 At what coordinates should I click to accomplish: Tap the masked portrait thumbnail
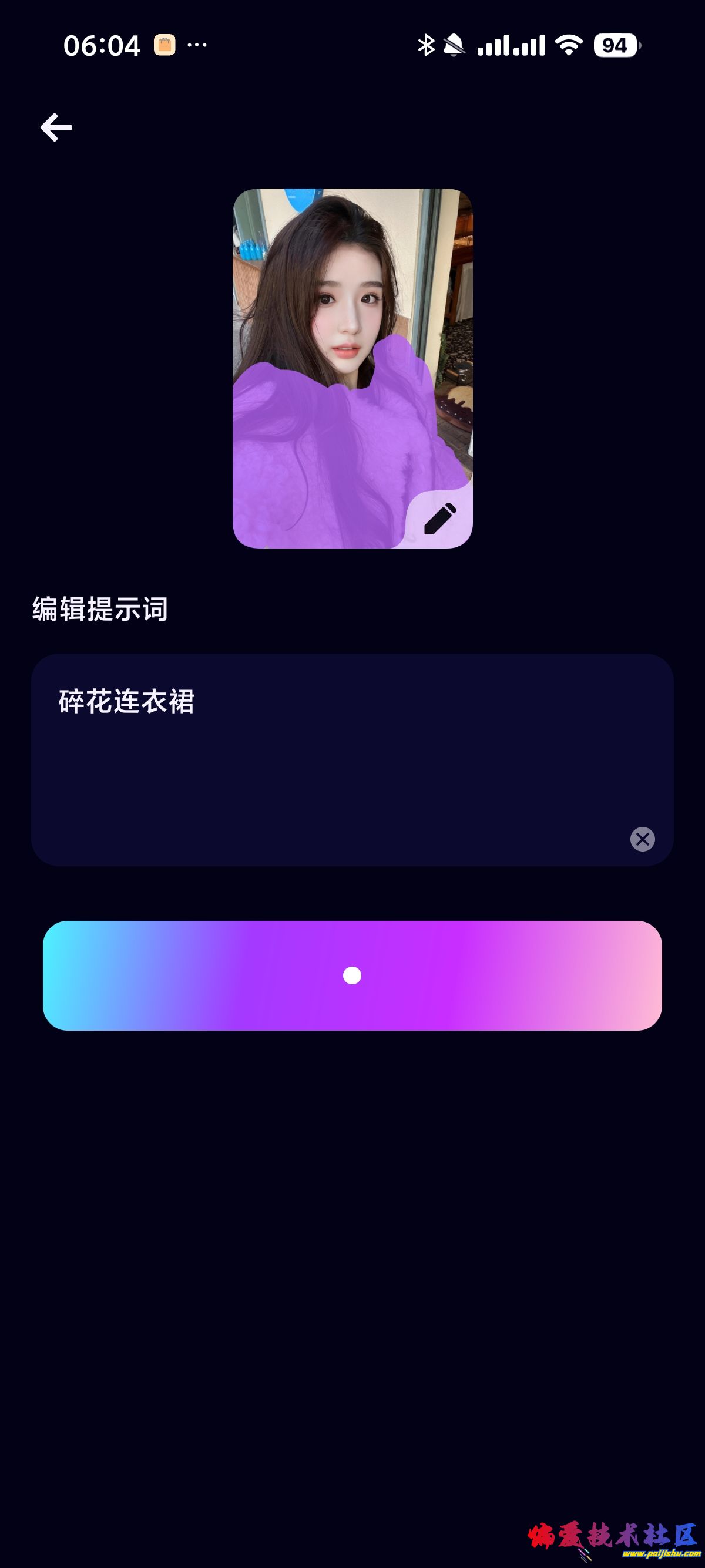(352, 368)
